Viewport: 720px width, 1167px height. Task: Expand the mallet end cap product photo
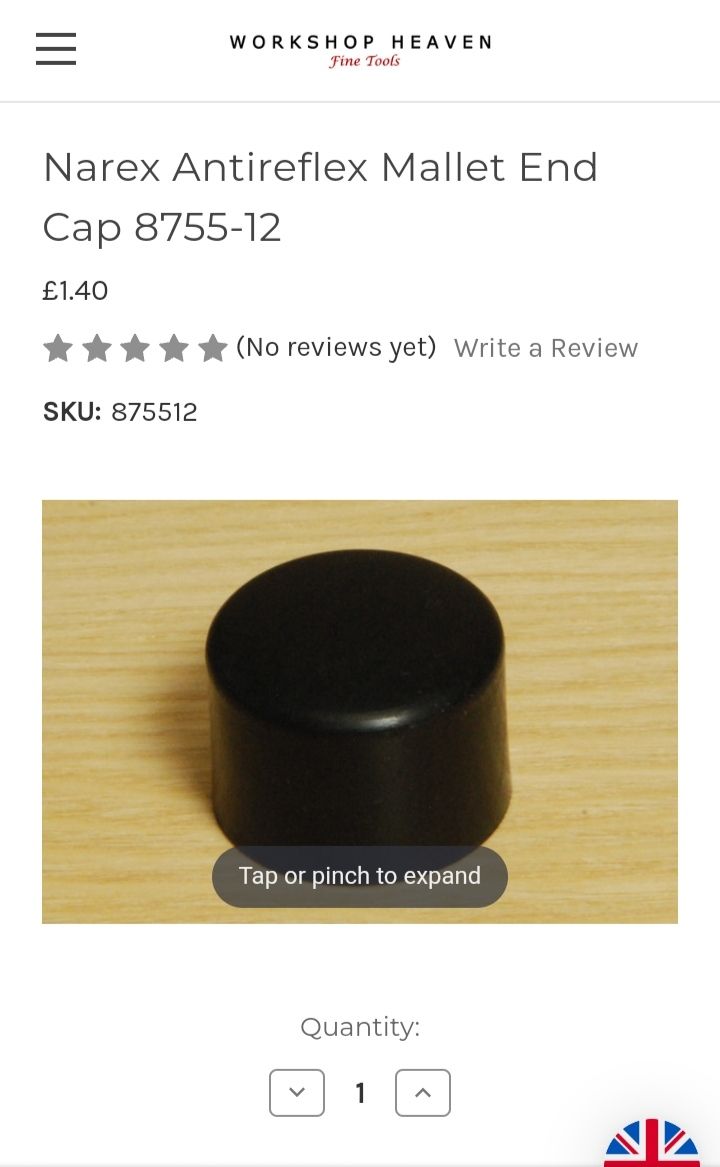360,712
